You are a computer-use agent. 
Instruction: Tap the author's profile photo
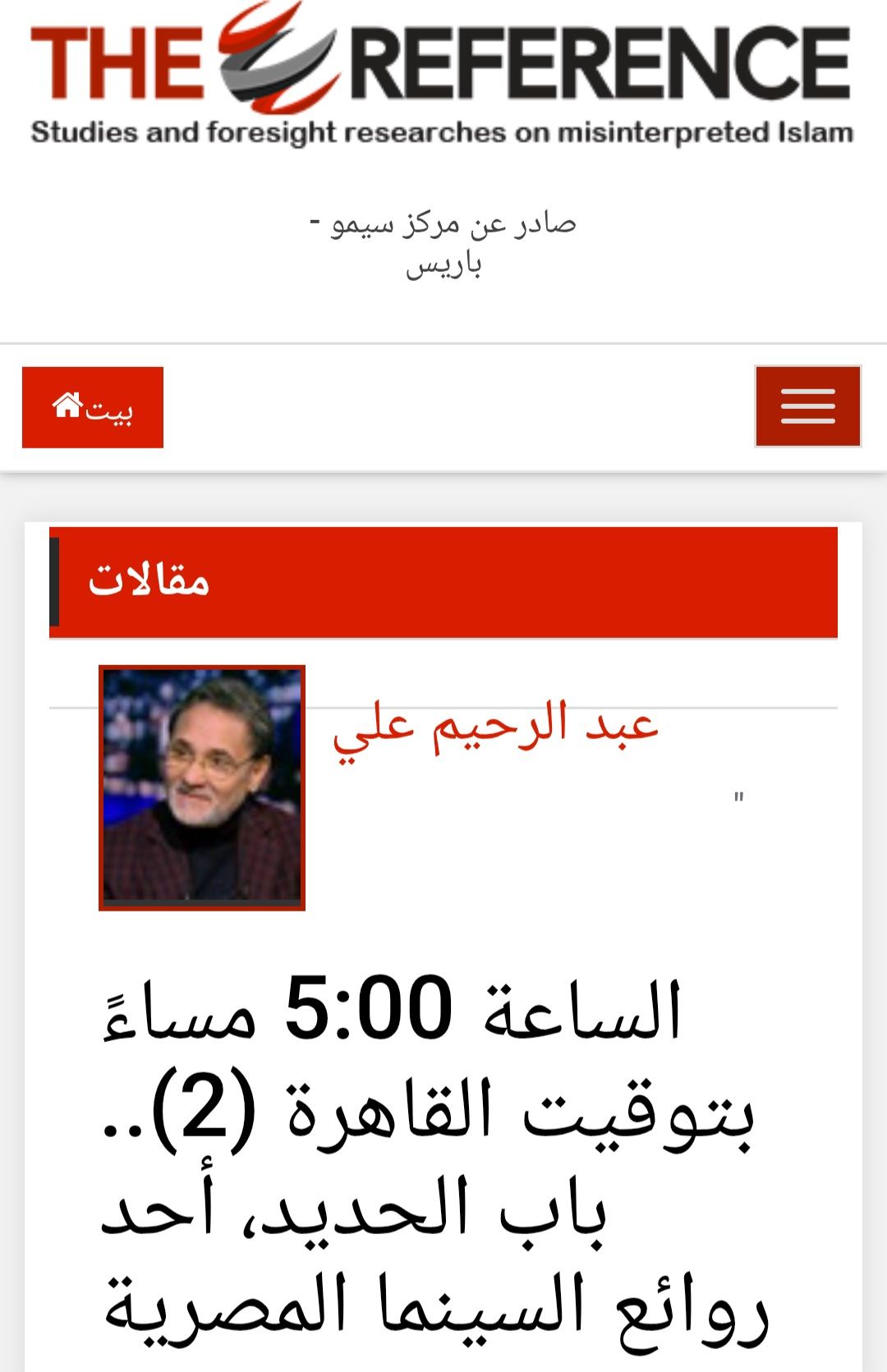pos(202,787)
